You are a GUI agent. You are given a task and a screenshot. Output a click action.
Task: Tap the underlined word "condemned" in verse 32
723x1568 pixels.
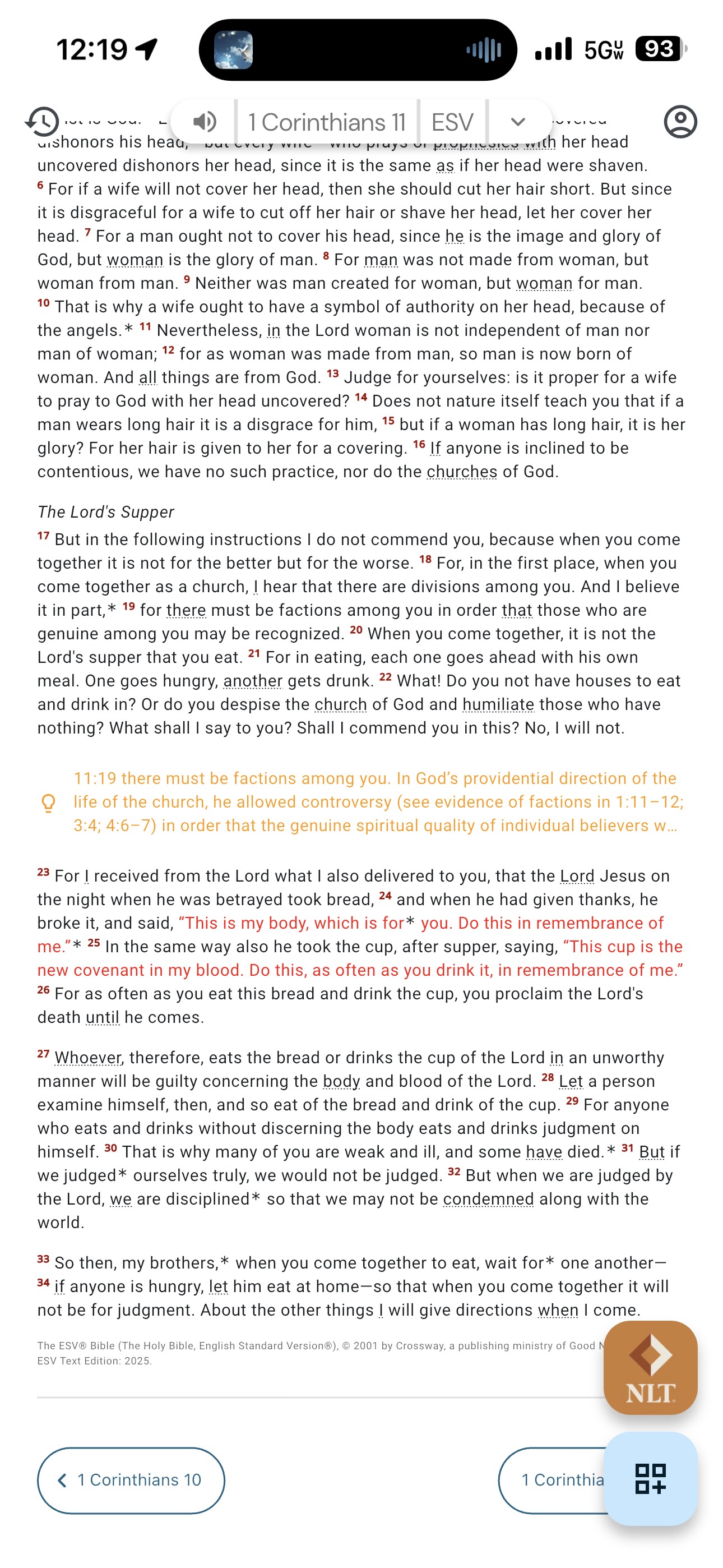pos(488,1199)
